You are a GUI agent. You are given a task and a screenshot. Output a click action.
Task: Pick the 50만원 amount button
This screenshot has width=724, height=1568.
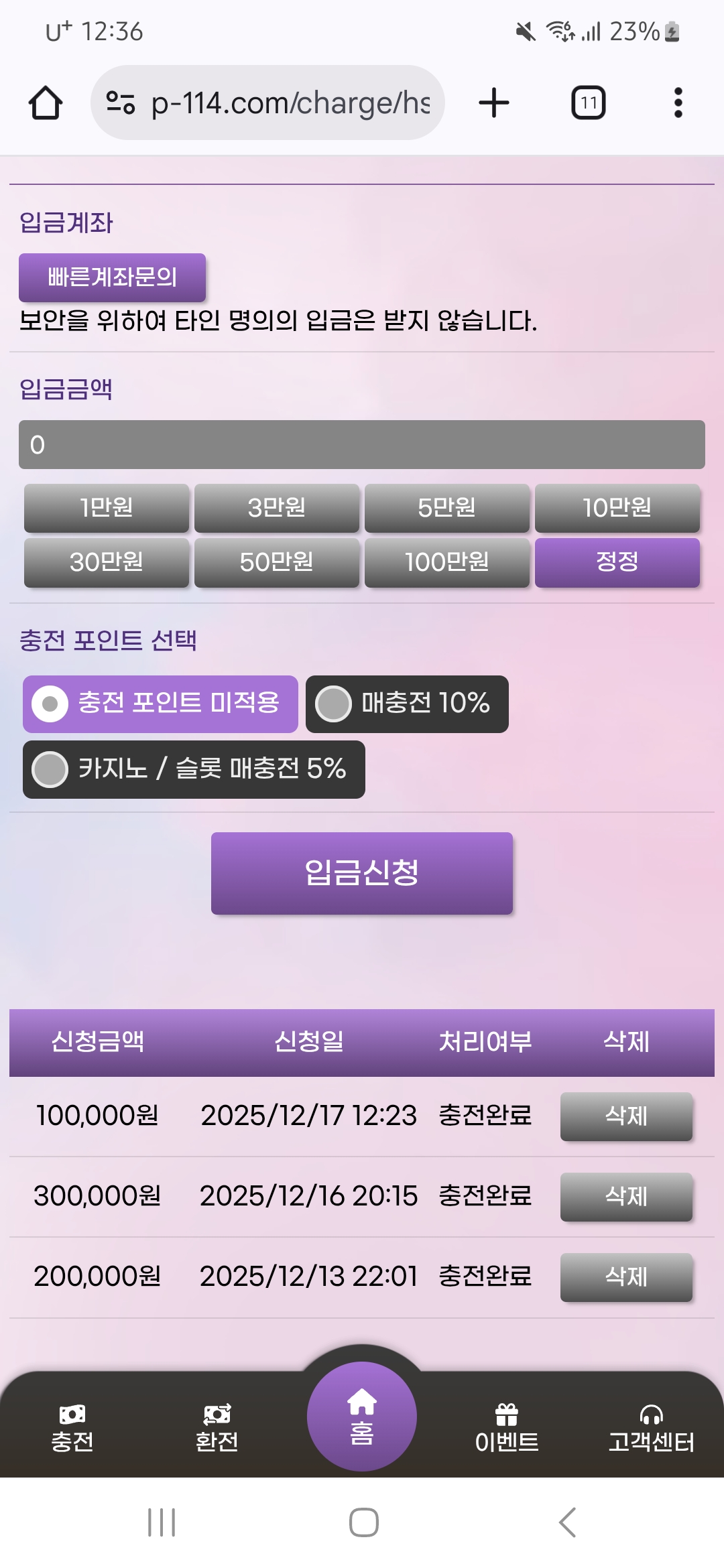coord(277,562)
